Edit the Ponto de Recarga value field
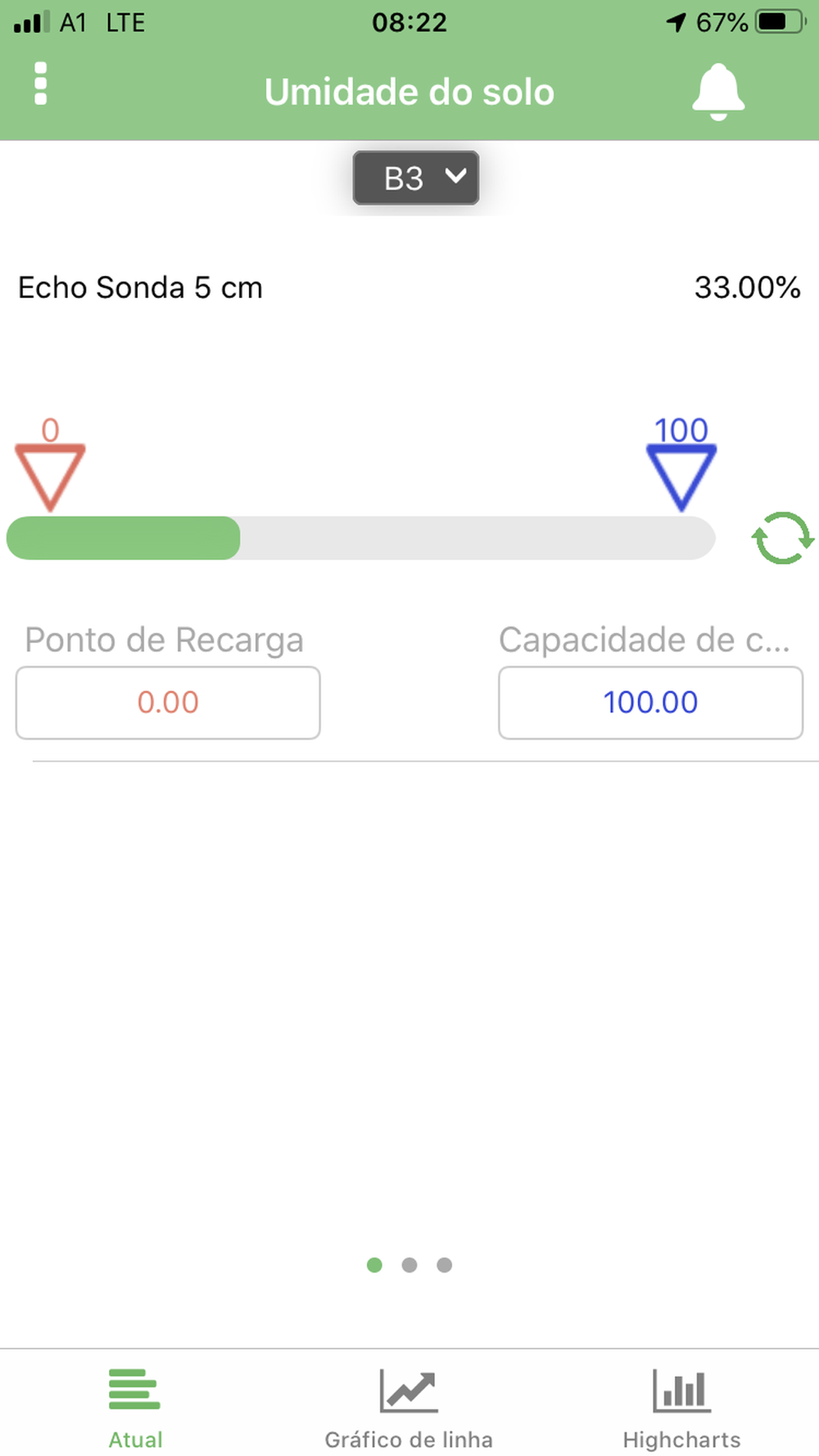The height and width of the screenshot is (1456, 819). pyautogui.click(x=168, y=703)
